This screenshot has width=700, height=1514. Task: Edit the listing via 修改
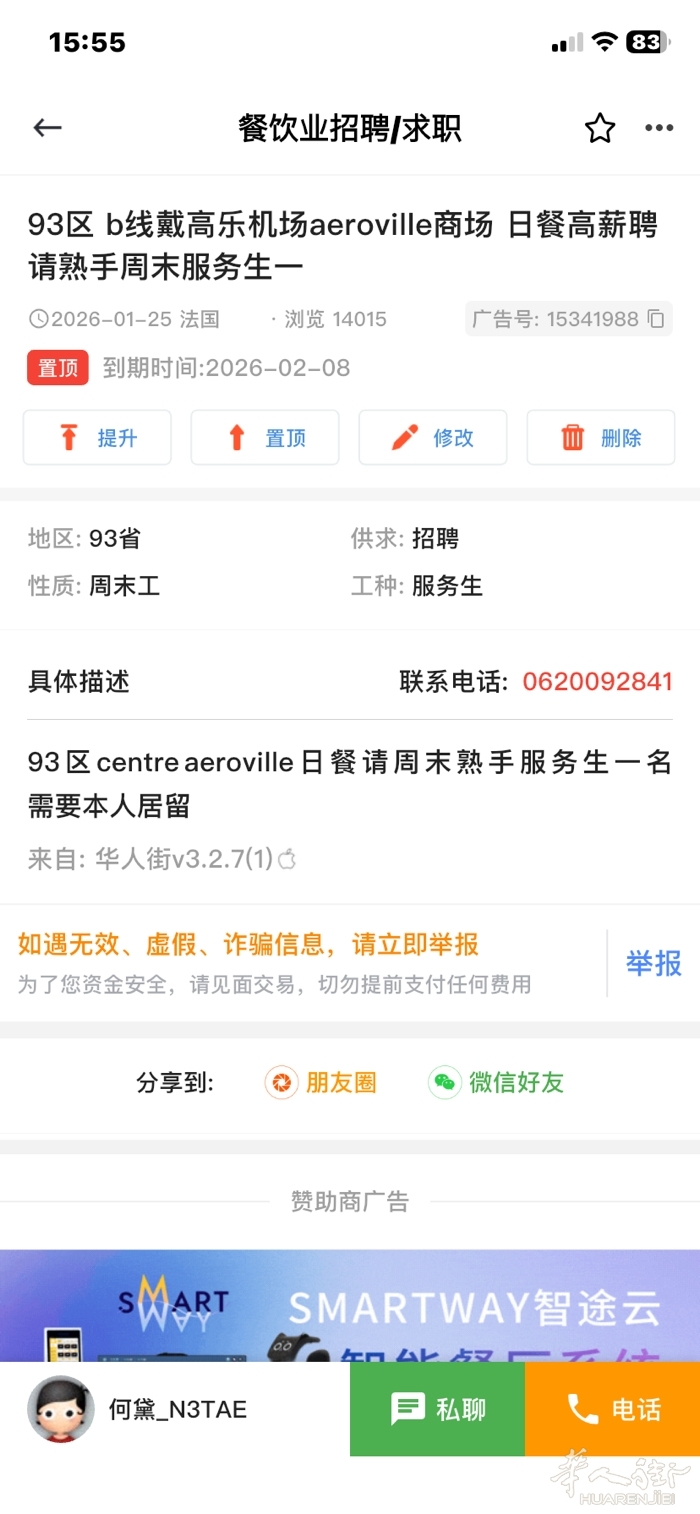pyautogui.click(x=433, y=438)
